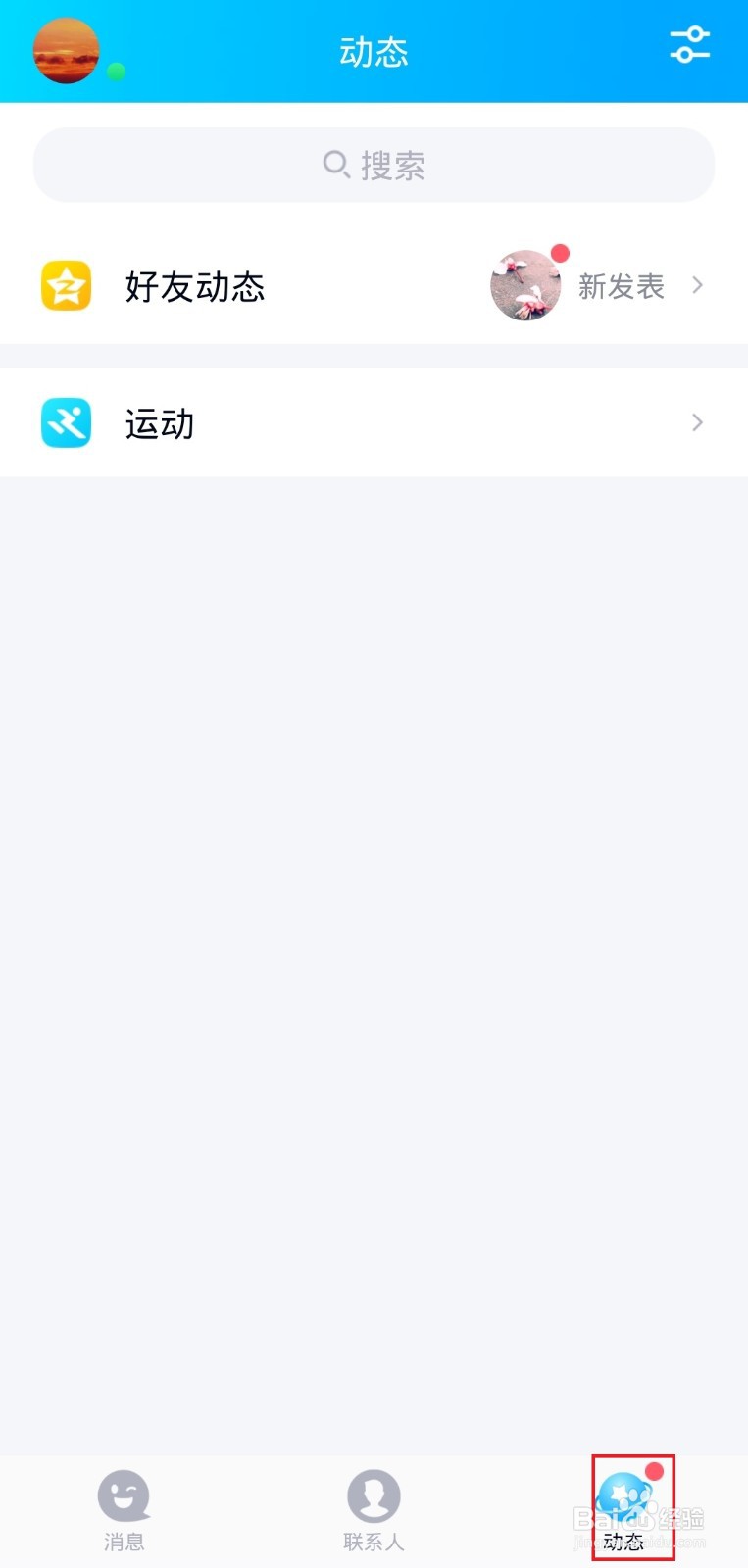Viewport: 748px width, 1568px height.
Task: Open the 动态 planet icon in bottom bar
Action: click(x=627, y=1495)
